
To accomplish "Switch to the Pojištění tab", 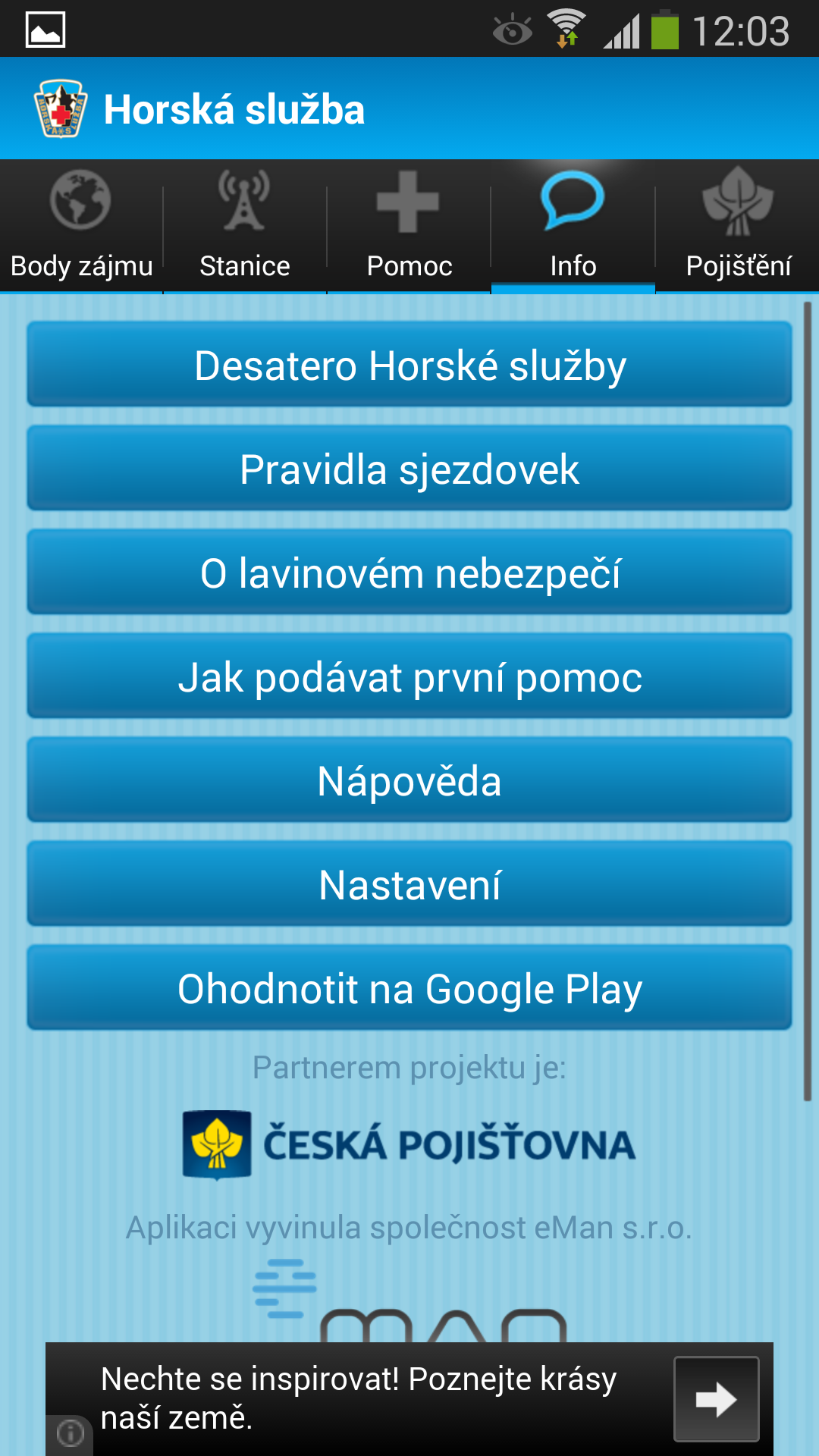I will pos(737,226).
